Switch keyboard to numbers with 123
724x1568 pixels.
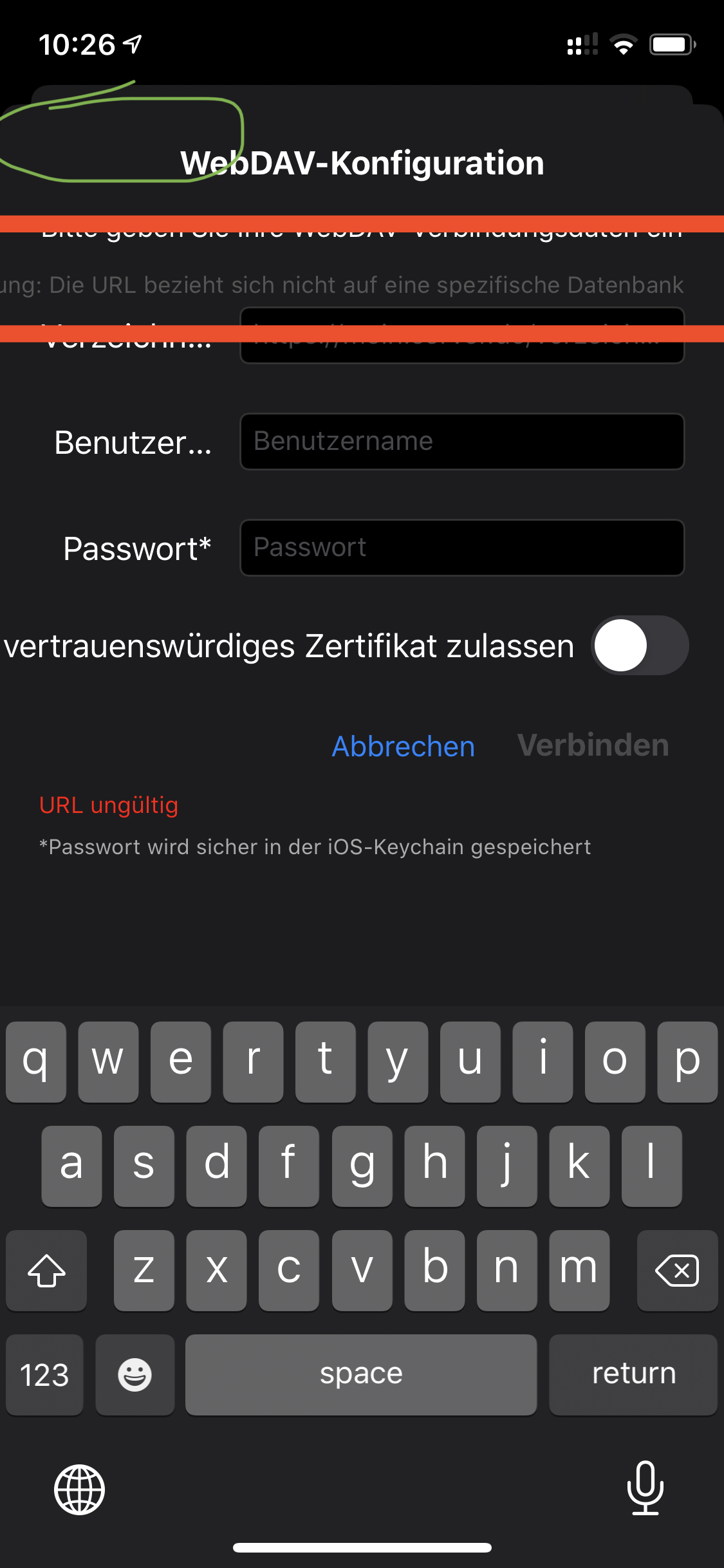pos(44,1375)
